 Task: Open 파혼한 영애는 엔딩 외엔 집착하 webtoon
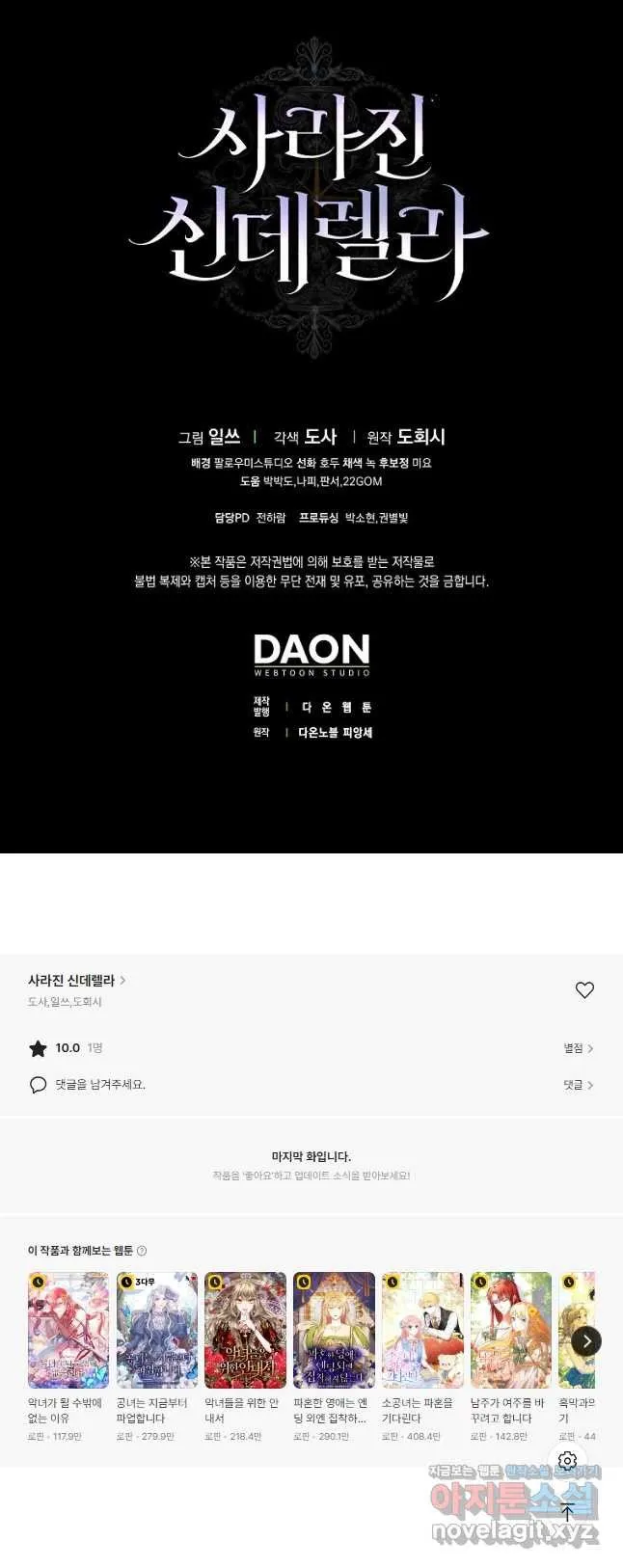334,1331
